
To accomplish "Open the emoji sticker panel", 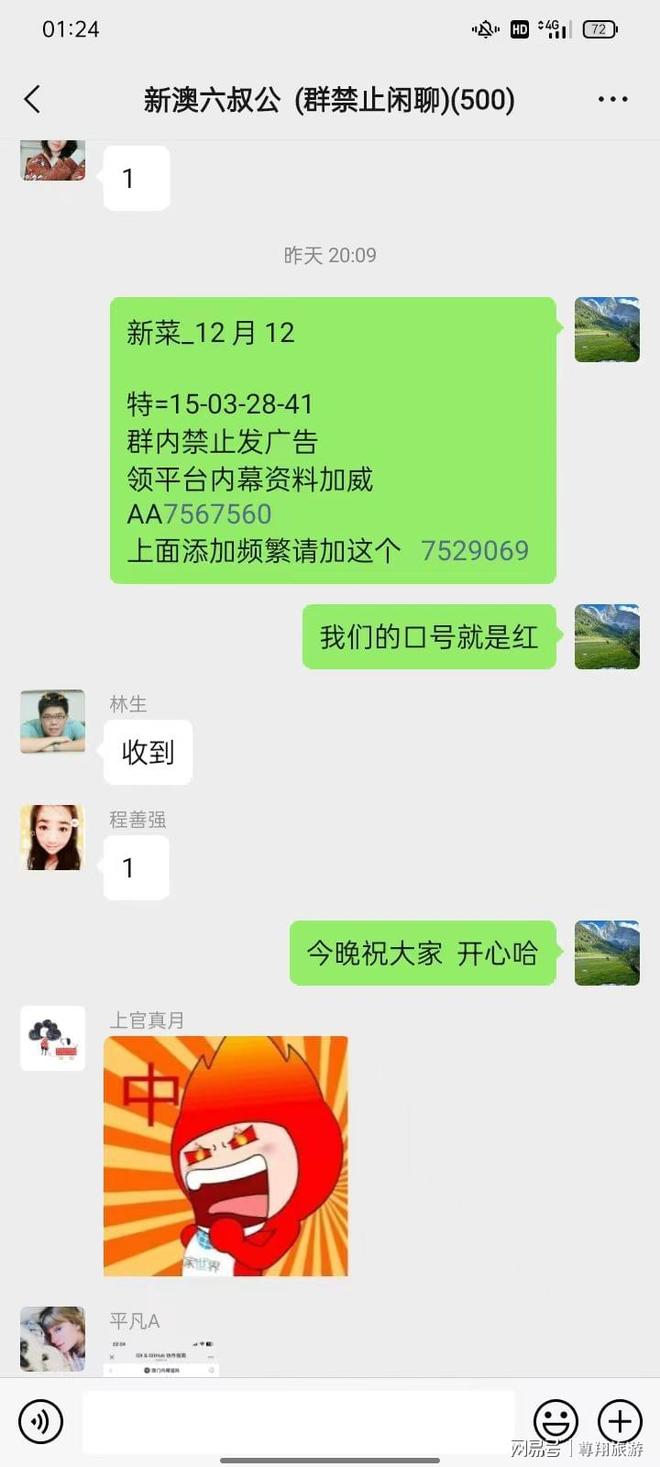I will click(x=555, y=1420).
